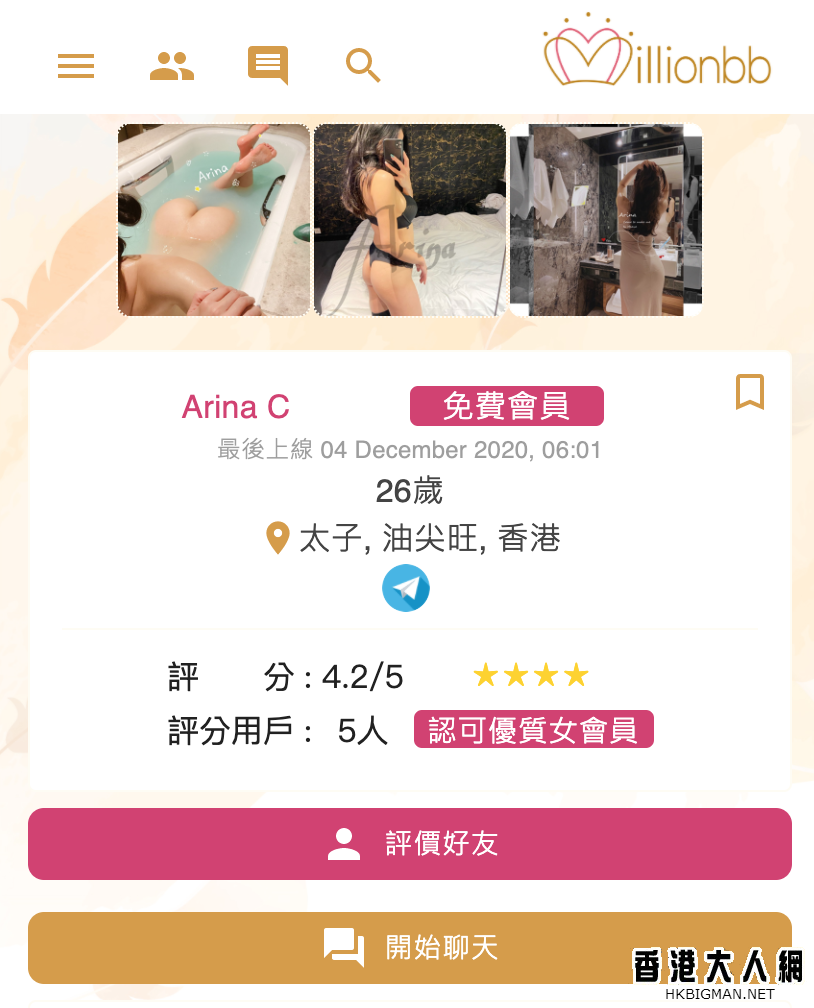Contact via the Telegram icon

point(406,588)
